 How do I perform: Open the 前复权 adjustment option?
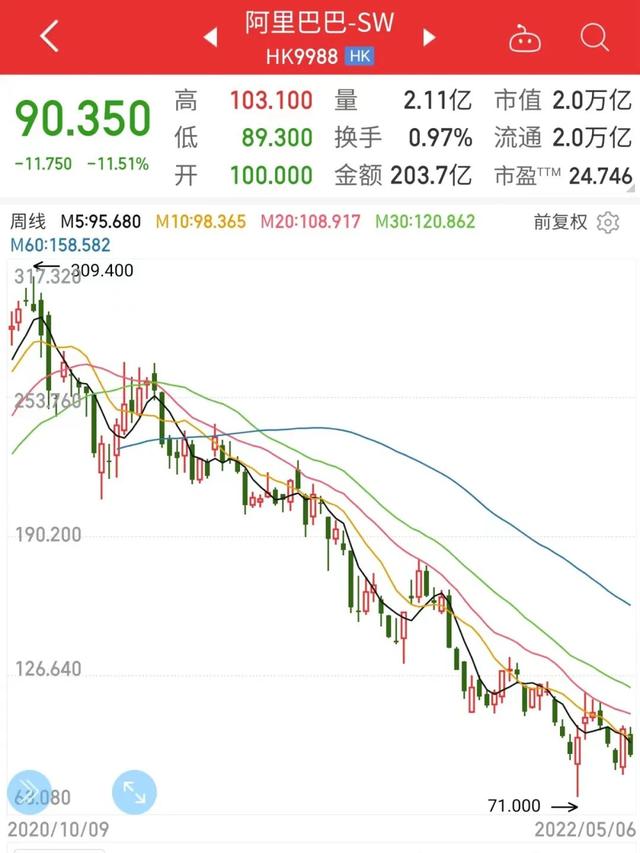click(560, 222)
